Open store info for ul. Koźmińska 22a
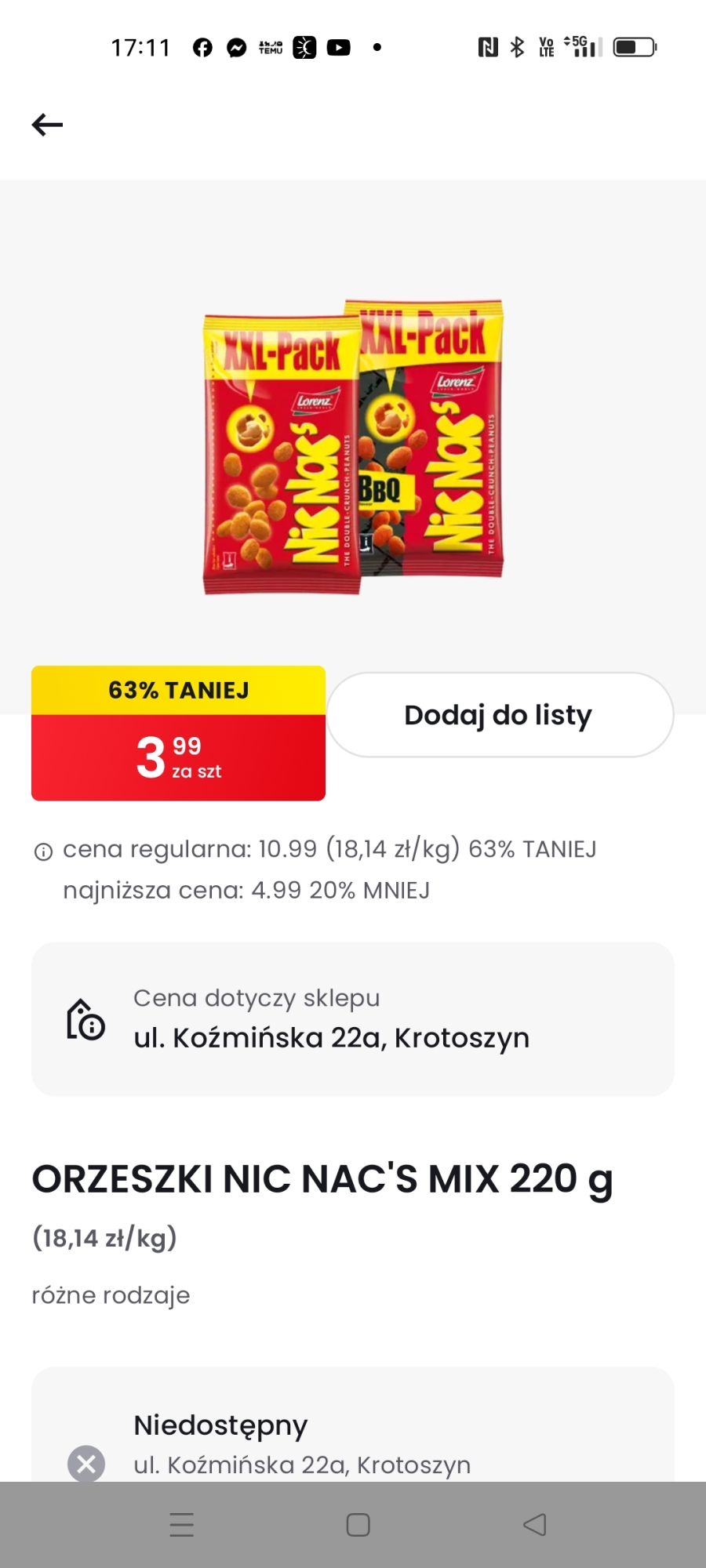This screenshot has height=1568, width=706. [x=353, y=1018]
